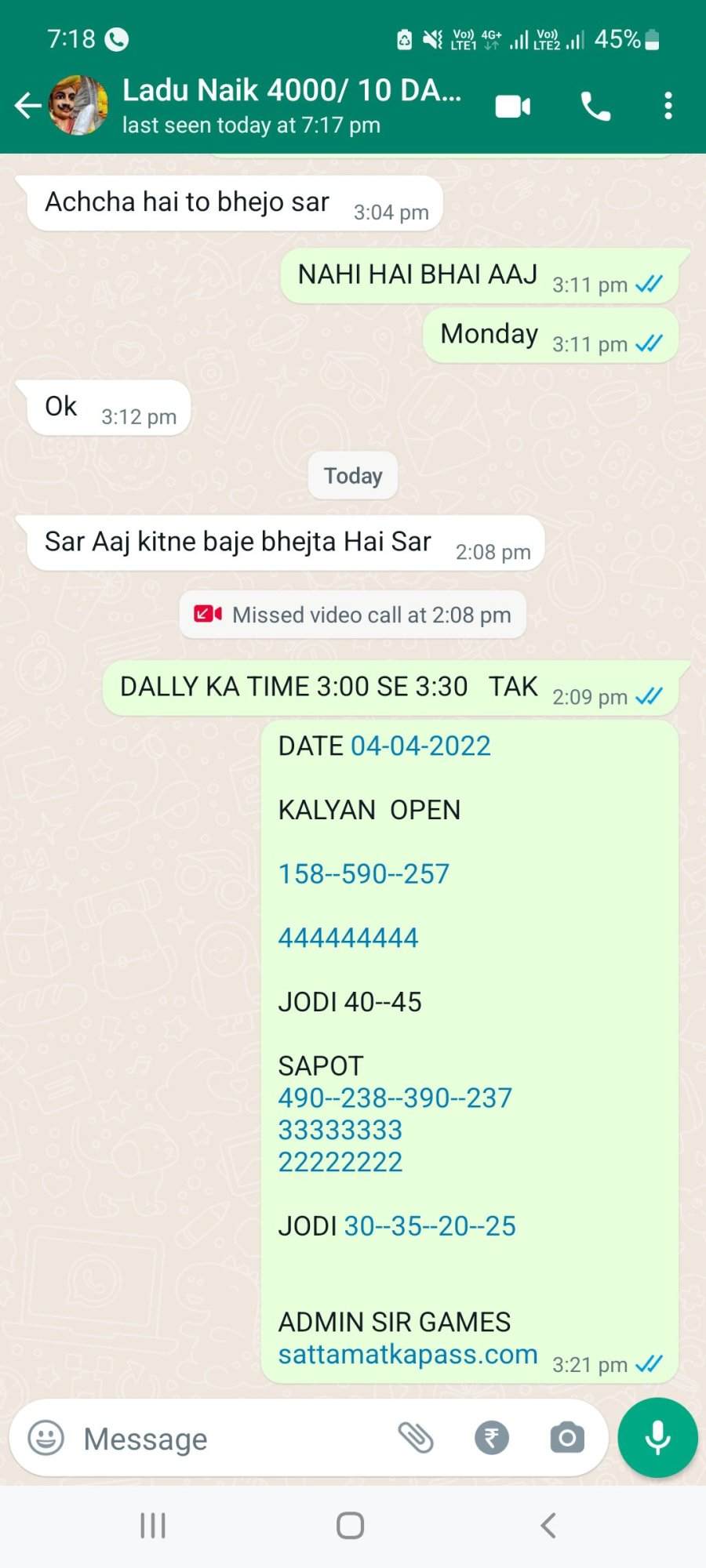706x1568 pixels.
Task: Tap the 444444444 number link
Action: click(x=348, y=938)
